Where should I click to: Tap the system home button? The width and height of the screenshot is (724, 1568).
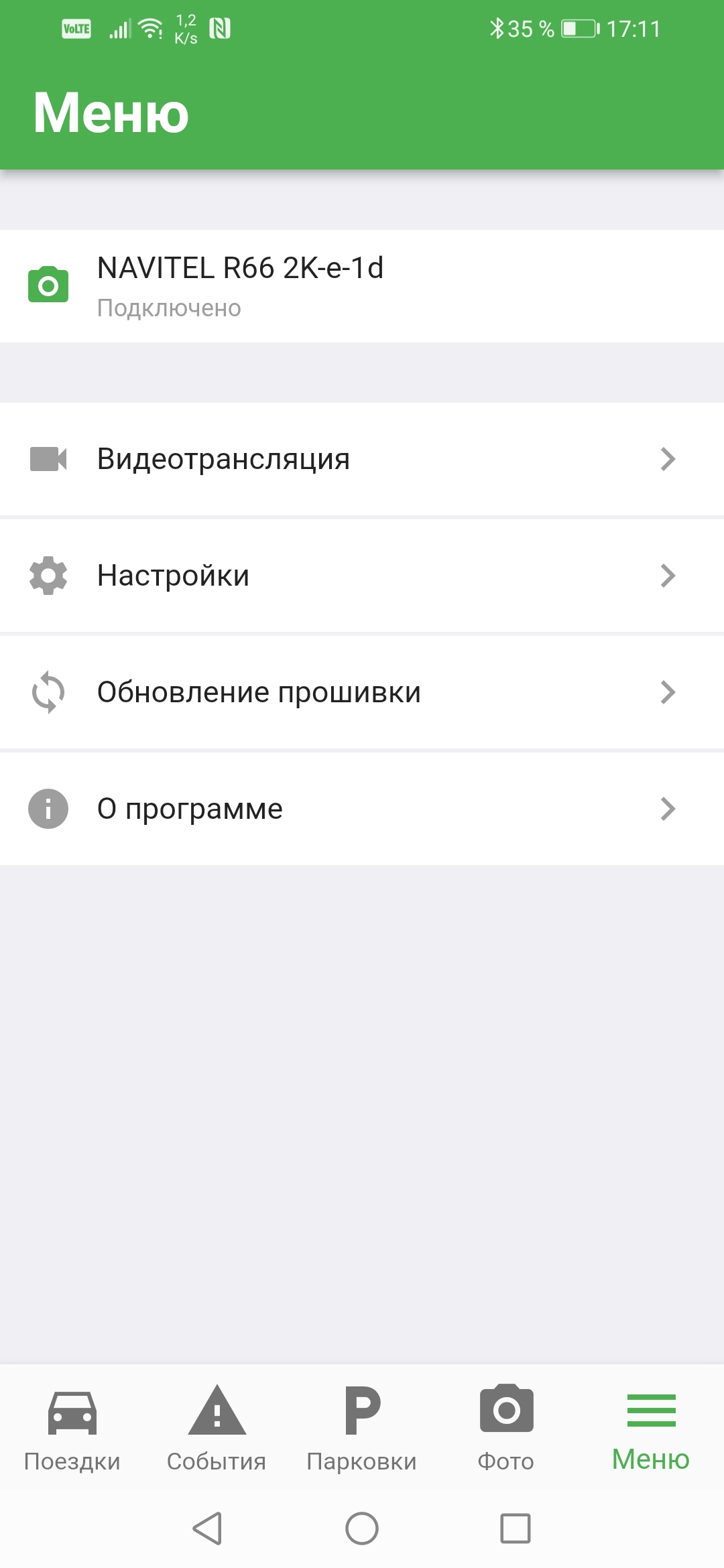(362, 1528)
